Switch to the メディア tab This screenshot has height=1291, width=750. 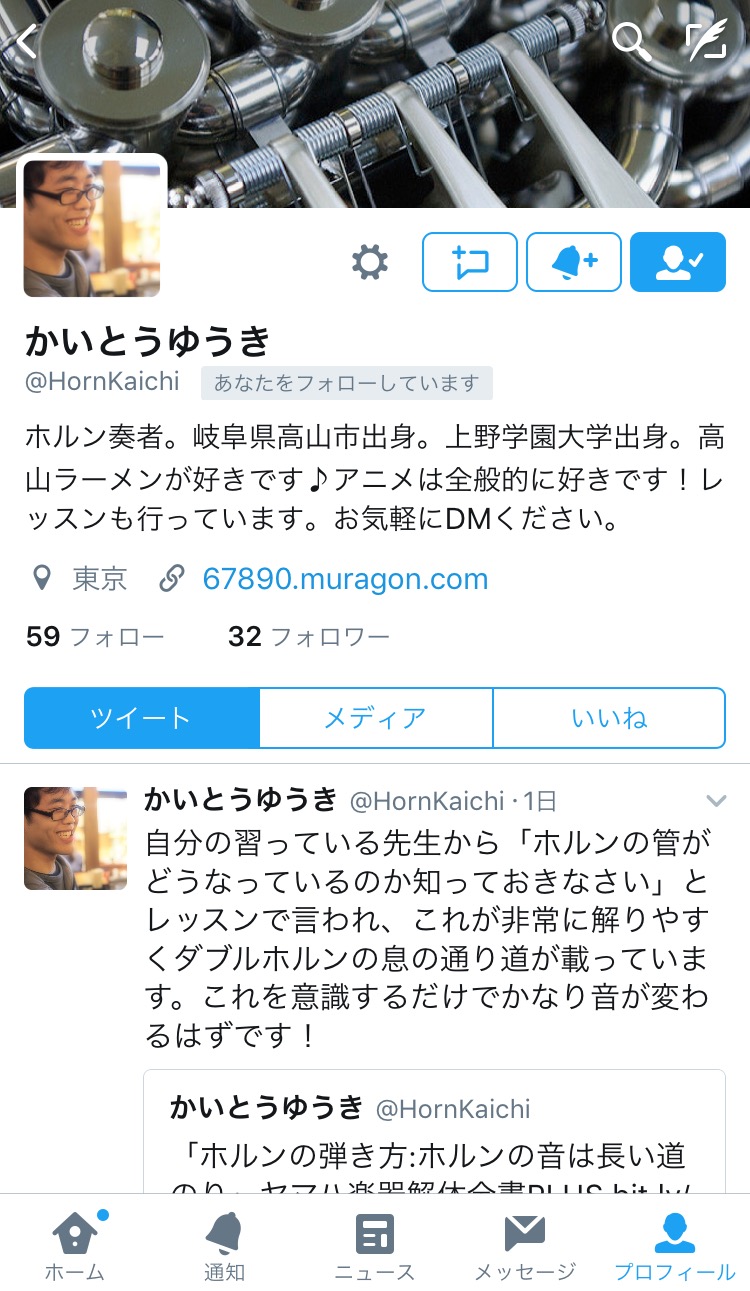click(x=375, y=718)
